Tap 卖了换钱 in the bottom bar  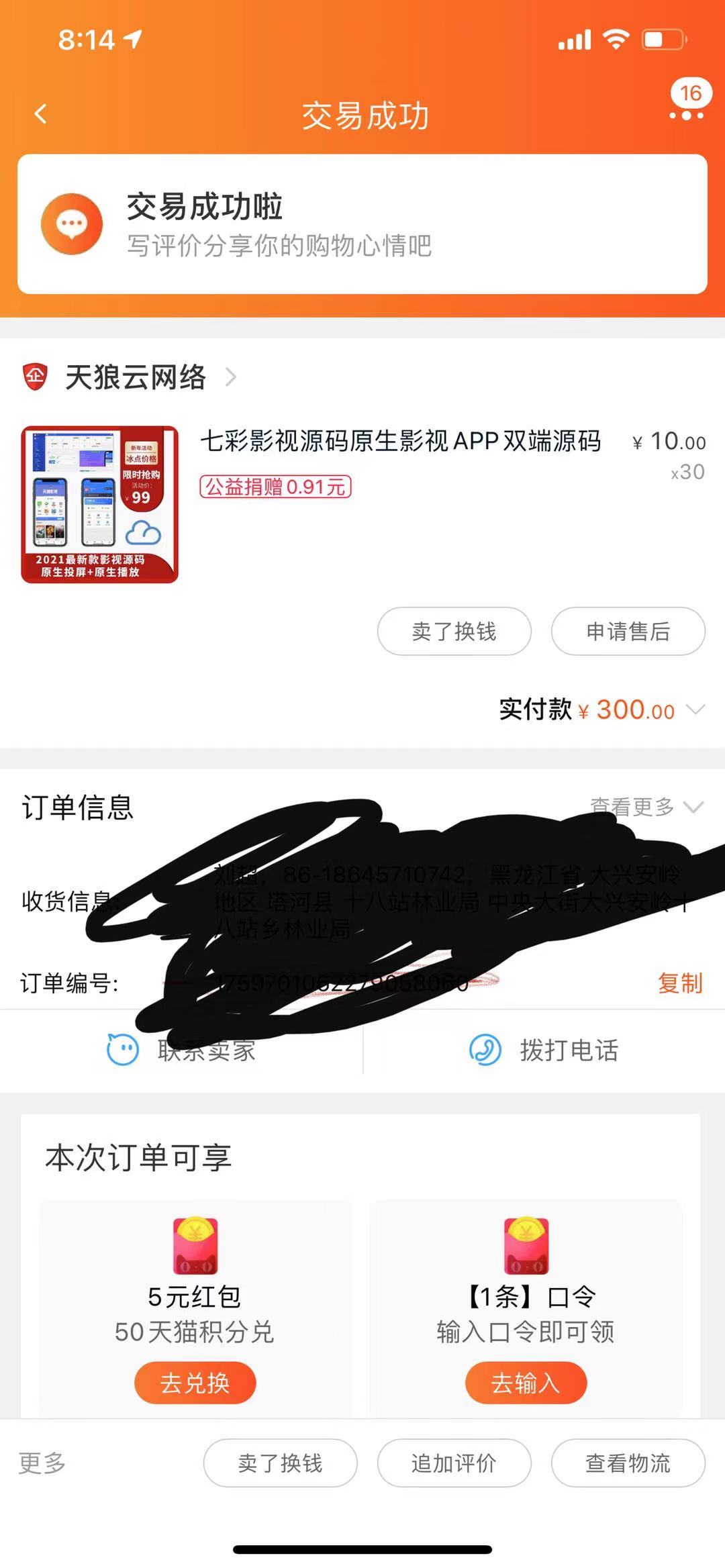pos(280,1463)
